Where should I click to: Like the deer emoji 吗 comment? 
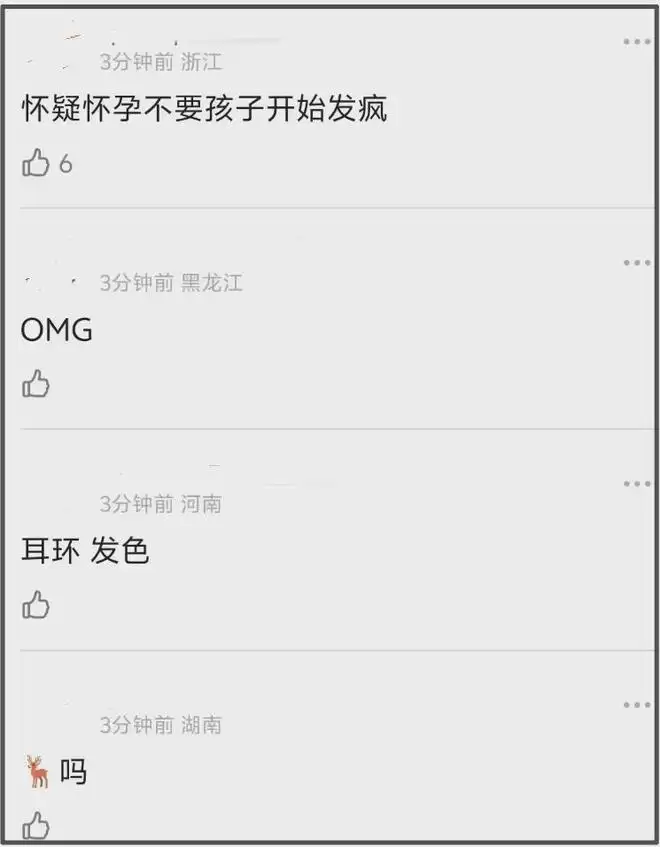point(36,826)
